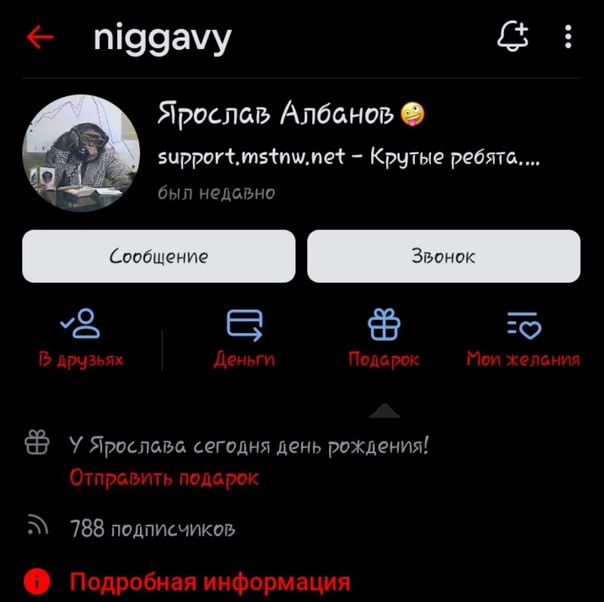Start a call with Звонок
The image size is (604, 602).
tap(443, 256)
